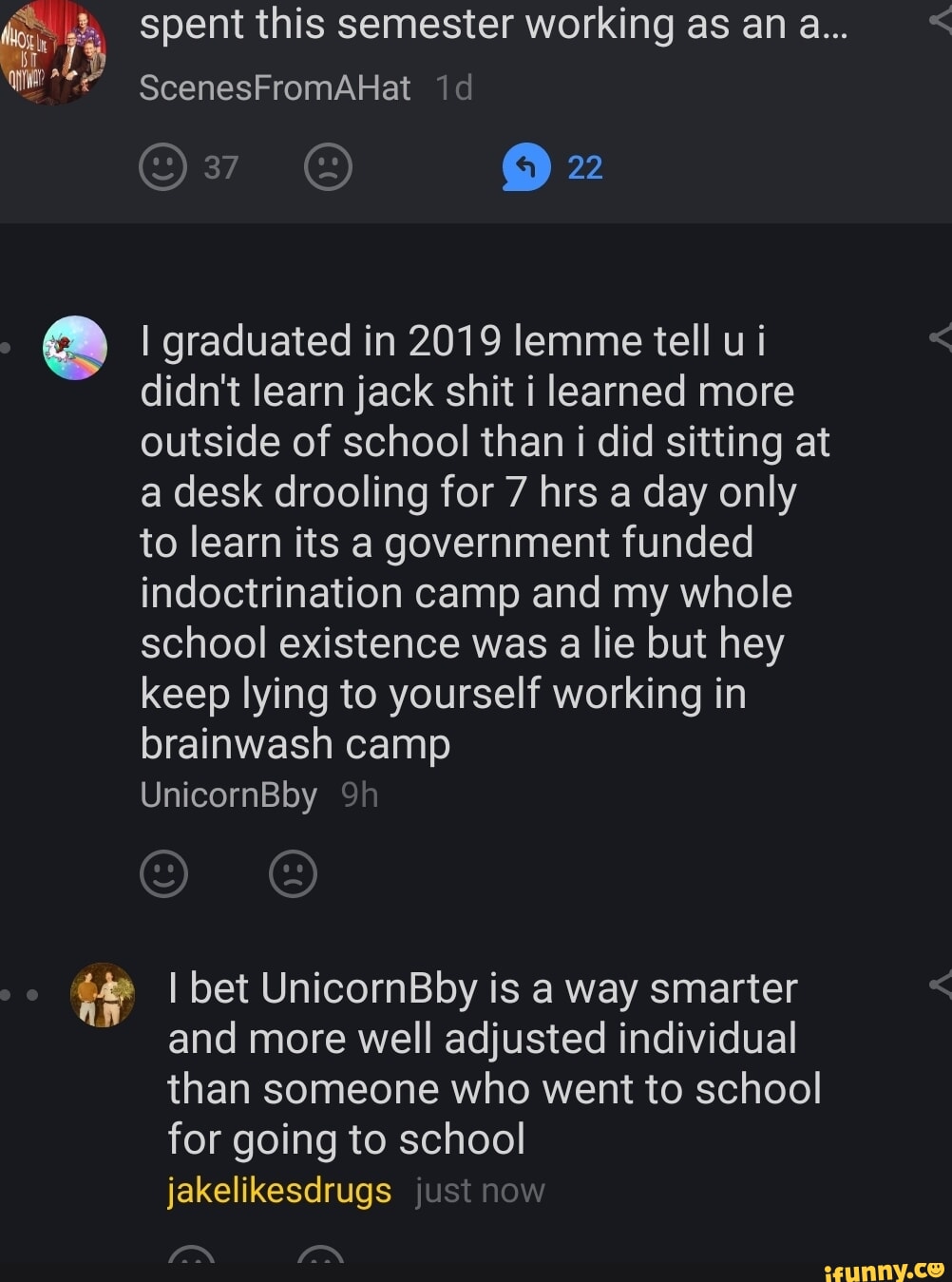Open UnicornBby's avatar
The height and width of the screenshot is (1282, 952).
[74, 348]
